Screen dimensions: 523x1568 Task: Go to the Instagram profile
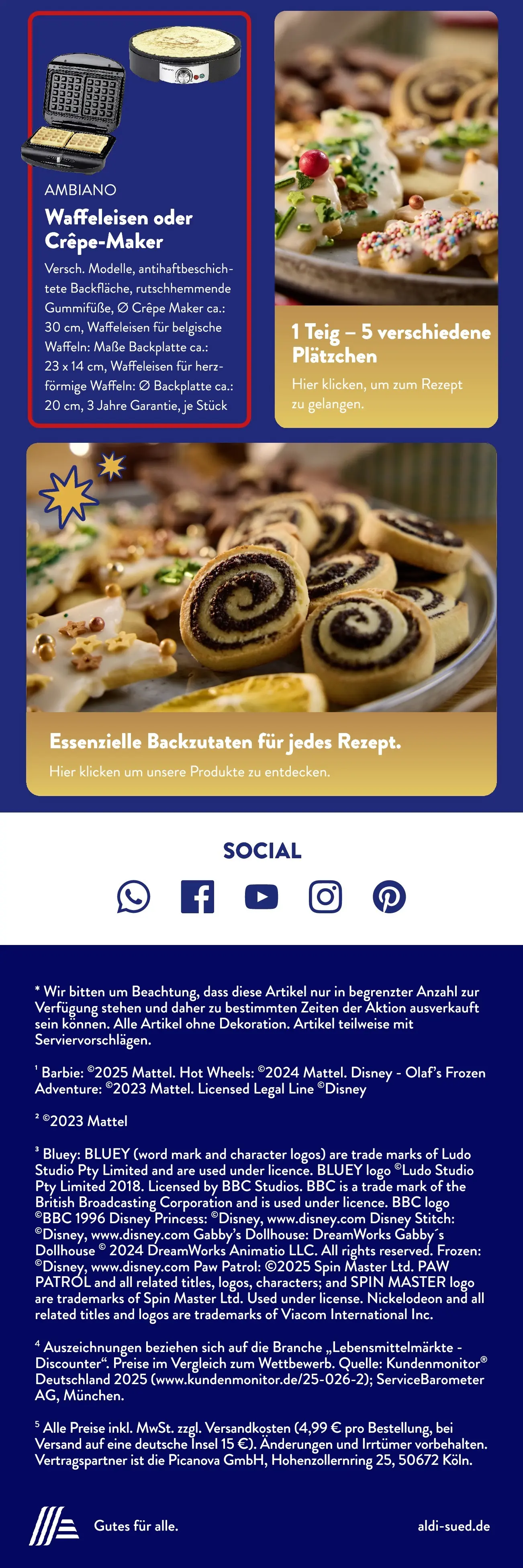coord(325,897)
